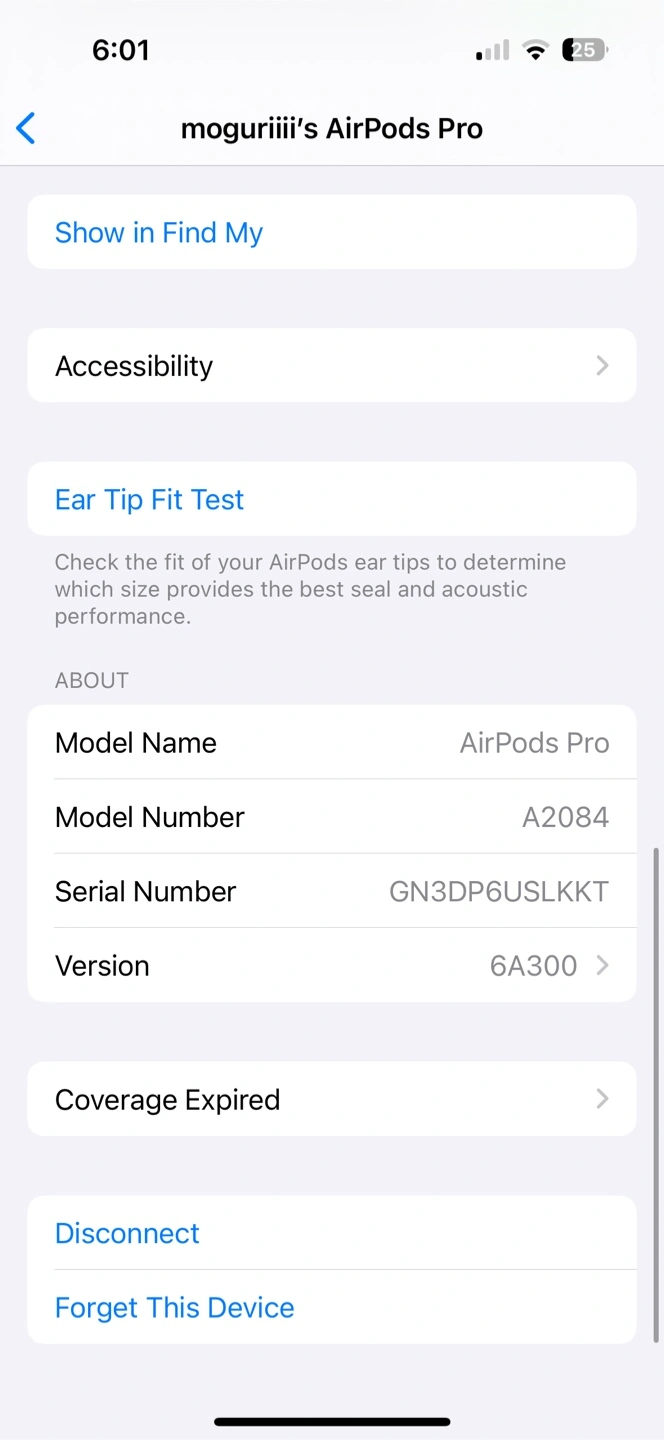Open Accessibility settings
Screen dimensions: 664x1440
point(332,366)
